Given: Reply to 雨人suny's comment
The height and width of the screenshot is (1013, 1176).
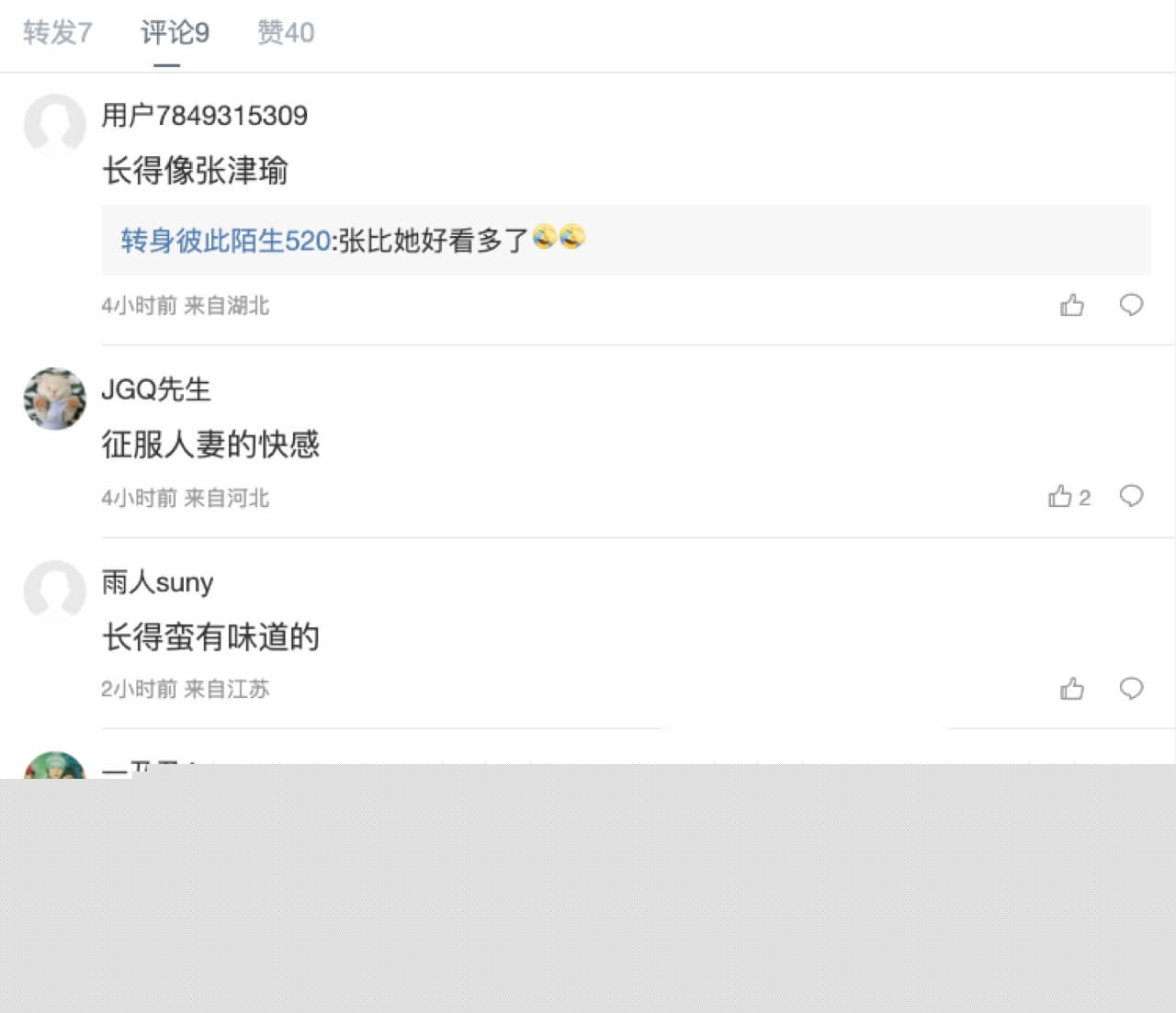Looking at the screenshot, I should tap(1131, 689).
